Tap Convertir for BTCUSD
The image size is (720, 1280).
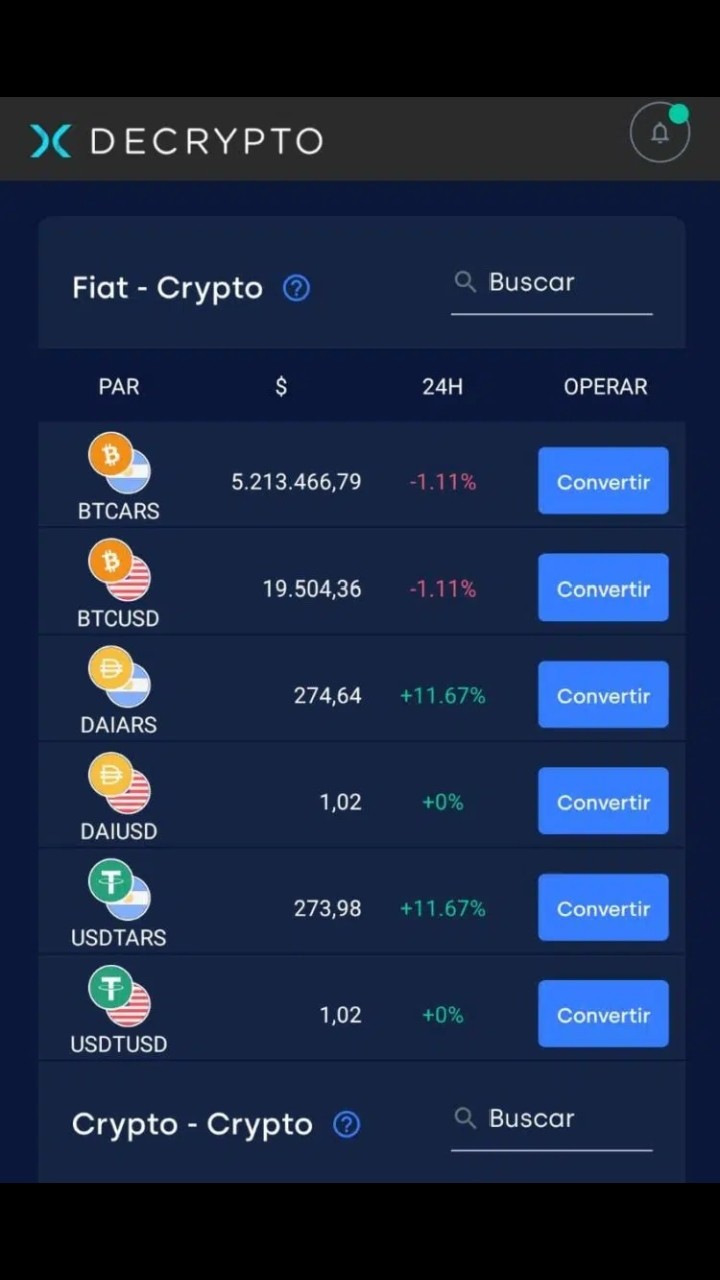603,588
